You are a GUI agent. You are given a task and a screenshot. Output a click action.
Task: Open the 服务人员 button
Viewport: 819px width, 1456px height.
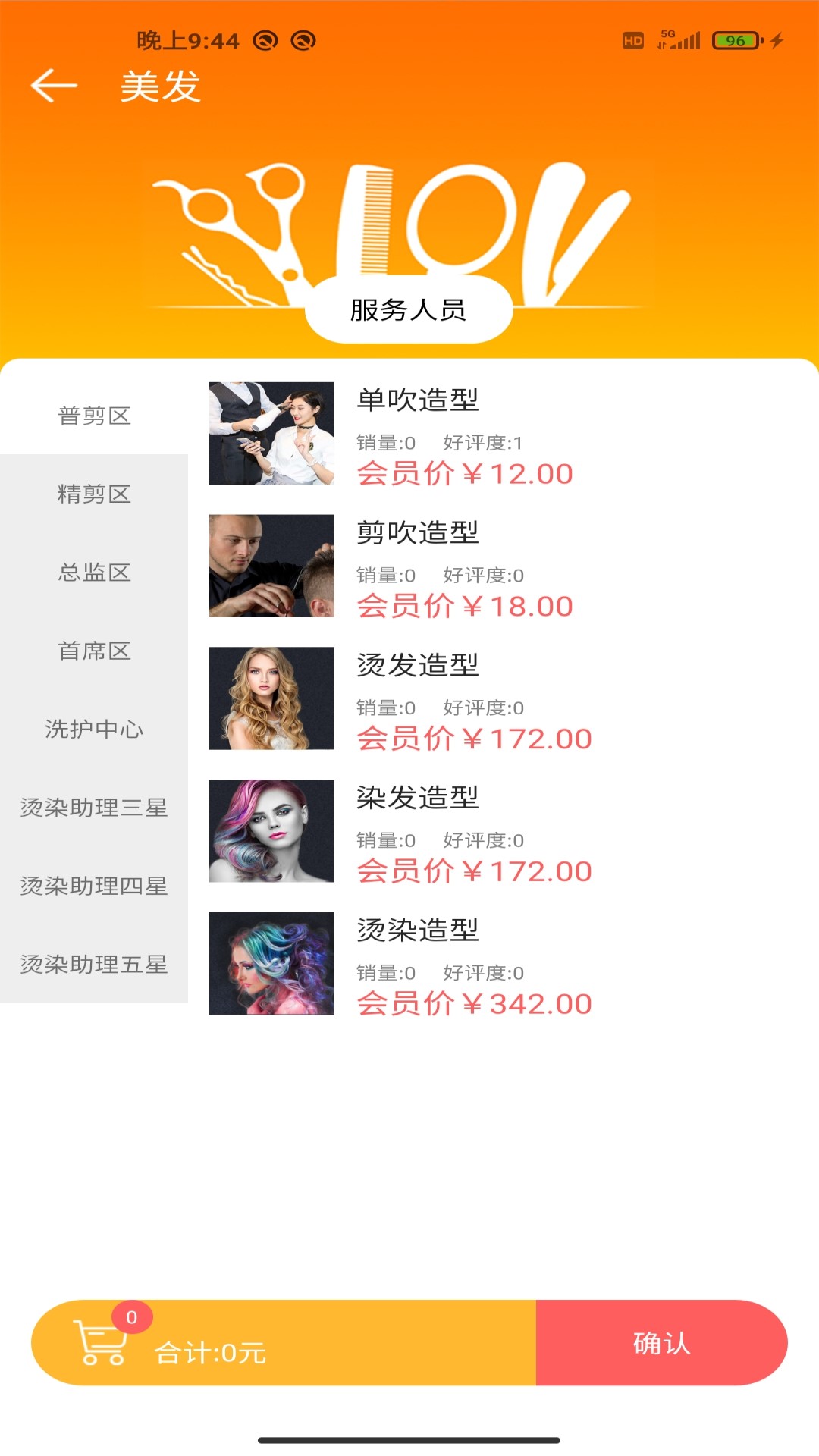click(x=409, y=309)
